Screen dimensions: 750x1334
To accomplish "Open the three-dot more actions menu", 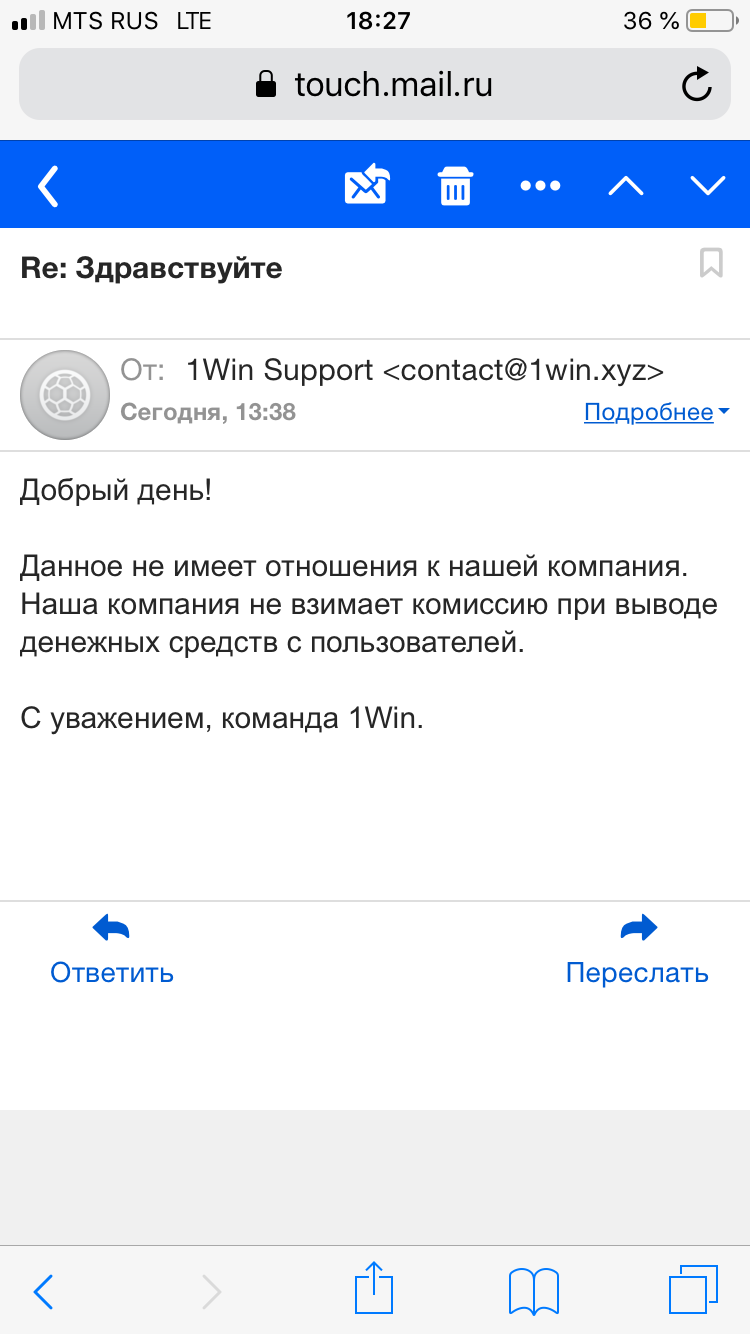I will point(541,186).
